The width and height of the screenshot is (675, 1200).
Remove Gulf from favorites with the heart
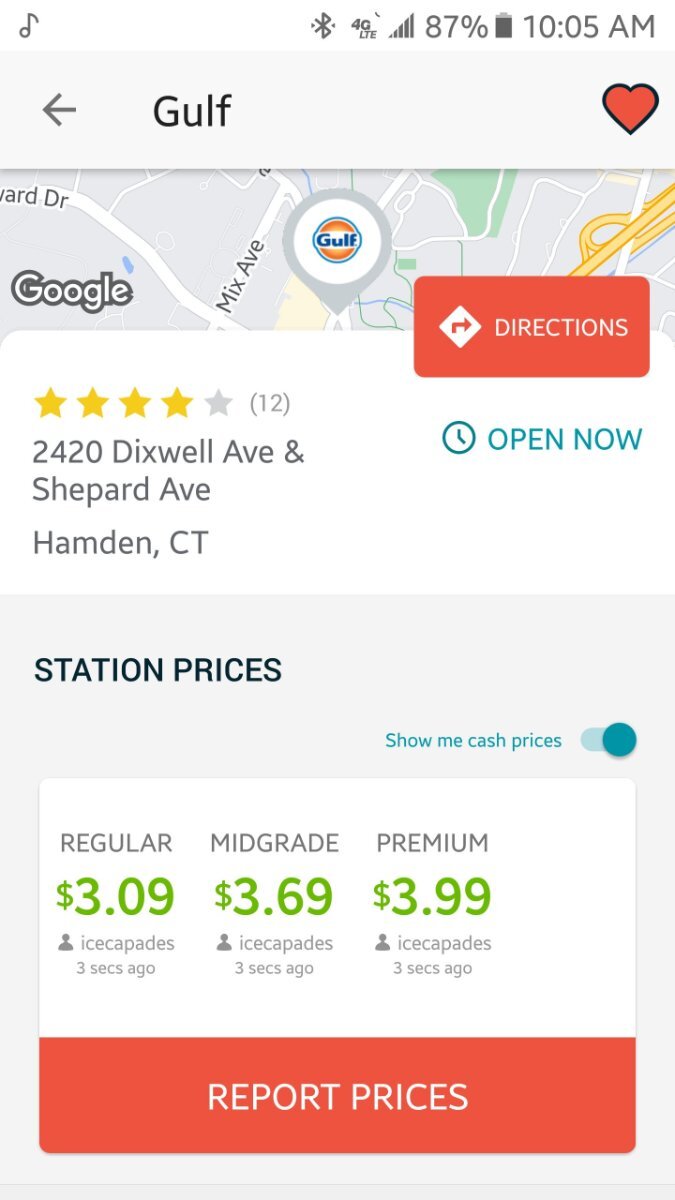pos(630,110)
